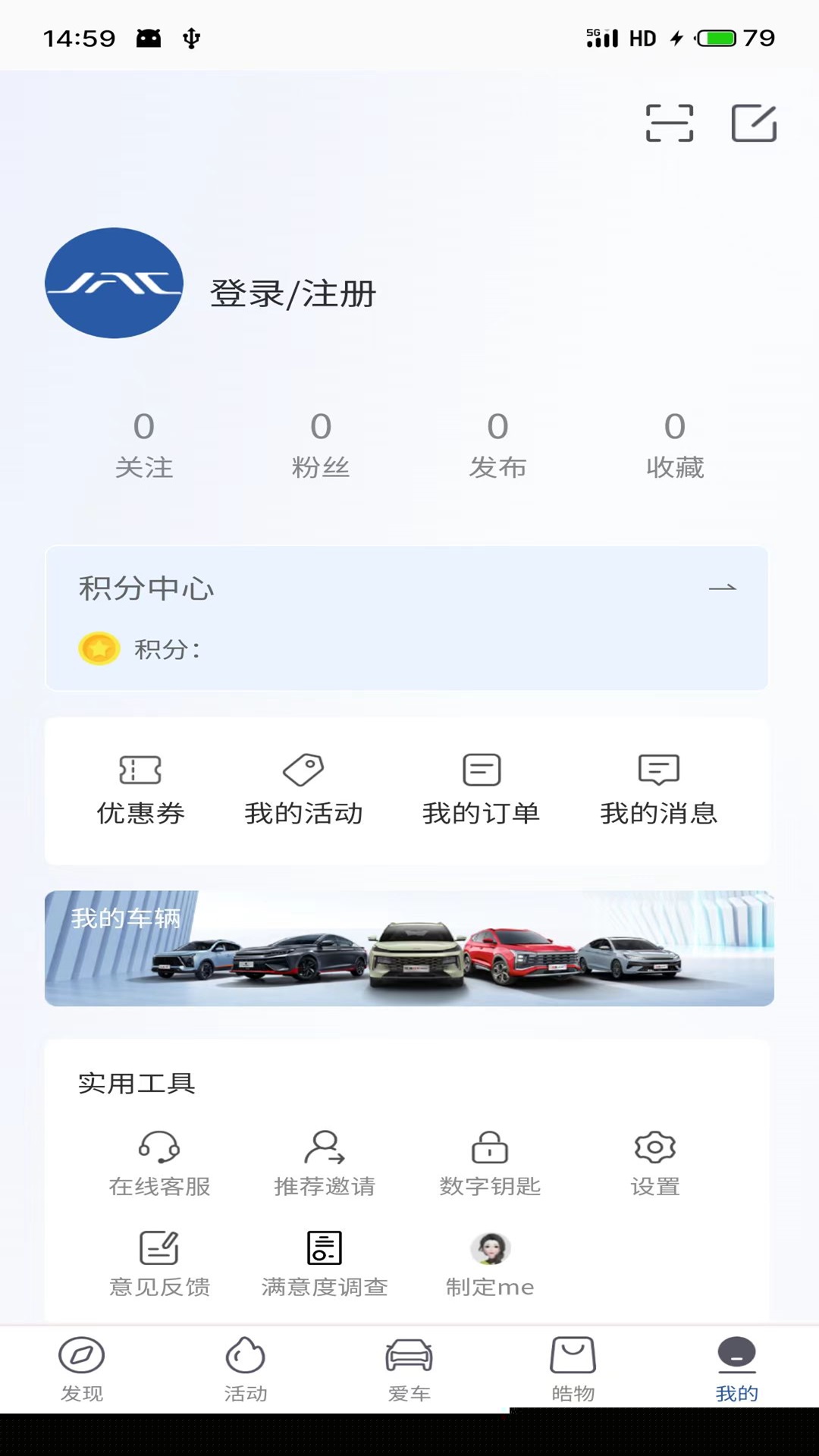The image size is (819, 1456).
Task: Open the scan code icon
Action: 669,123
